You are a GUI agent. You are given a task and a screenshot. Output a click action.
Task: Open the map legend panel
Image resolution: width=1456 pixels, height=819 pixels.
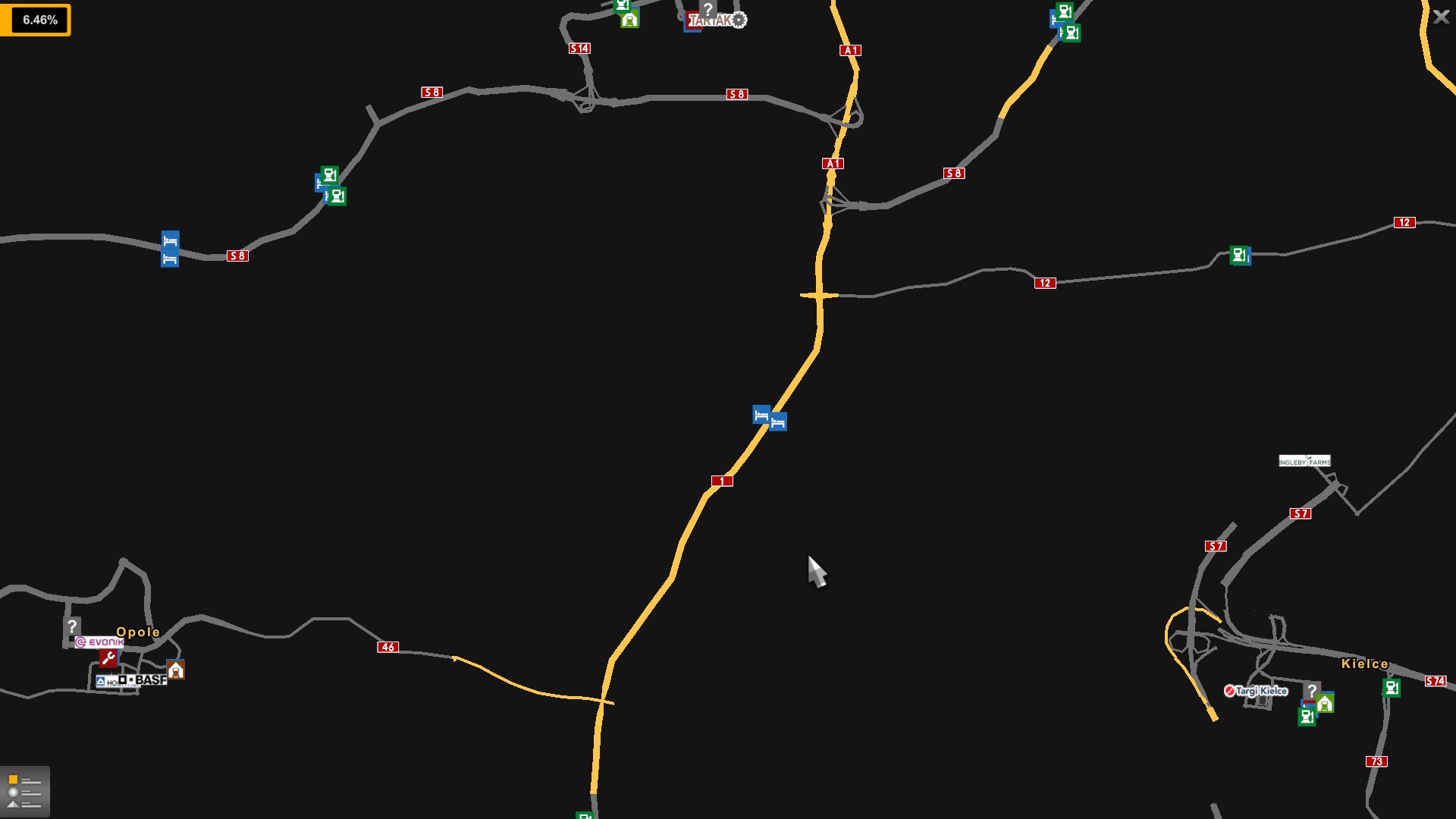tap(24, 791)
